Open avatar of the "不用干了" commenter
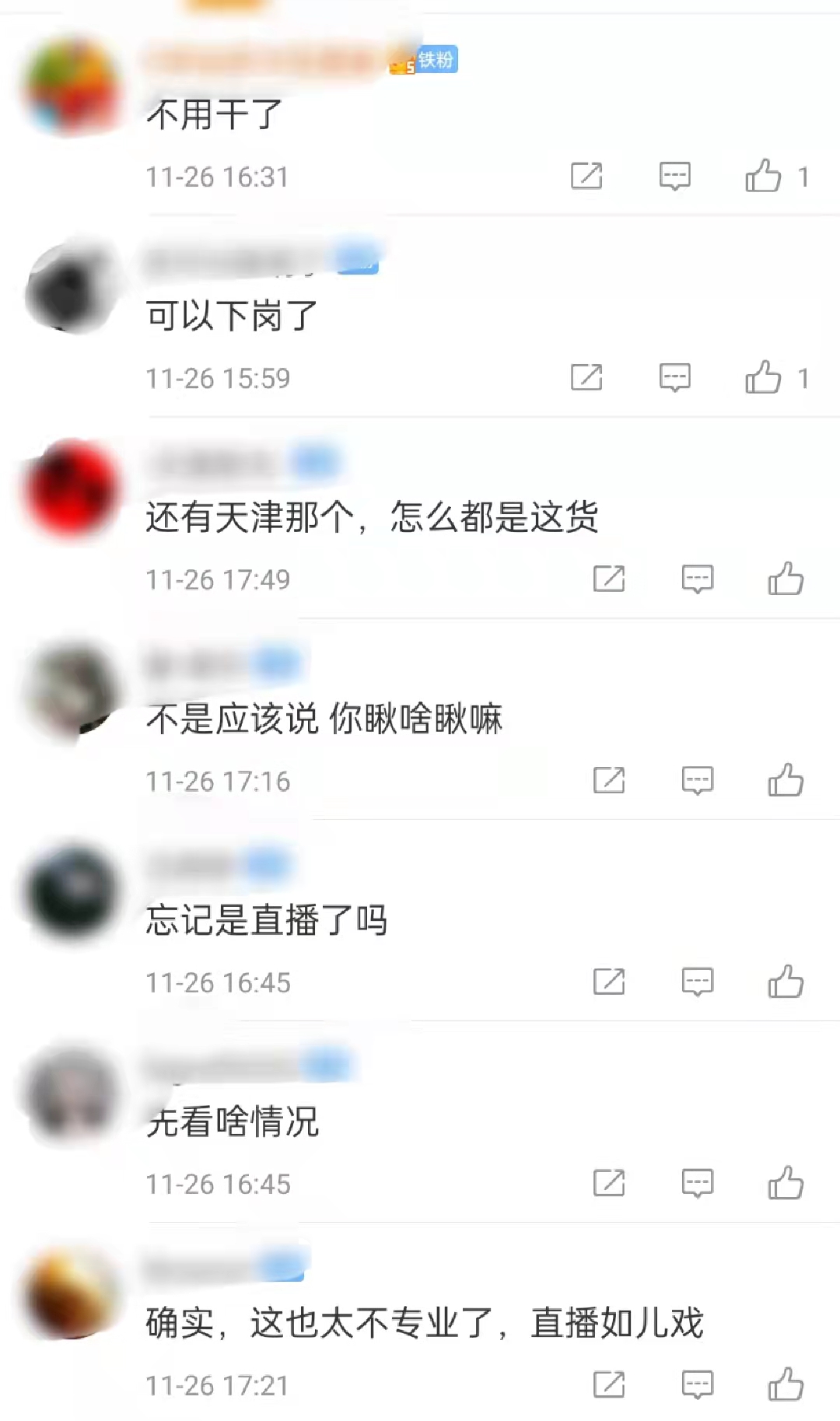Image resolution: width=840 pixels, height=1421 pixels. click(x=72, y=86)
